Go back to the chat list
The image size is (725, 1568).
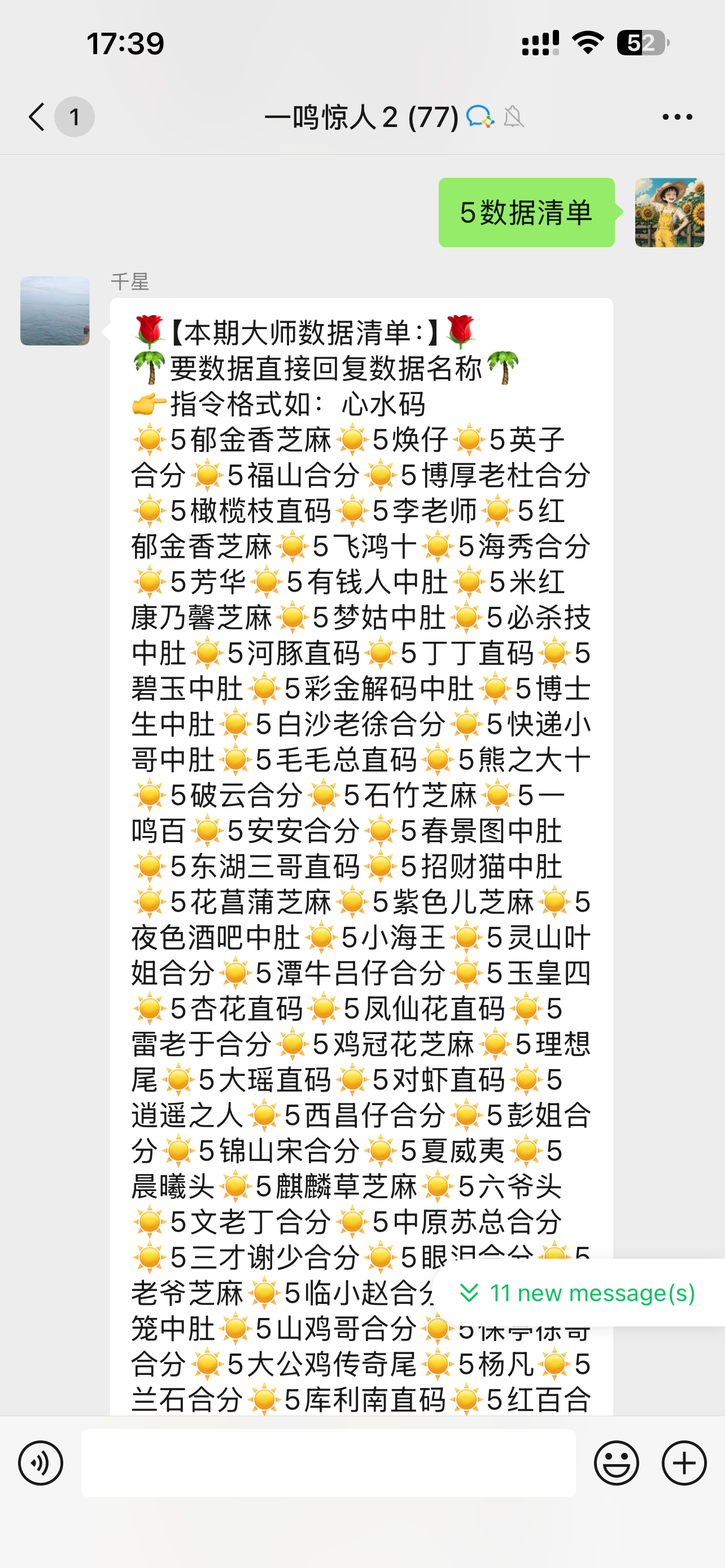38,116
